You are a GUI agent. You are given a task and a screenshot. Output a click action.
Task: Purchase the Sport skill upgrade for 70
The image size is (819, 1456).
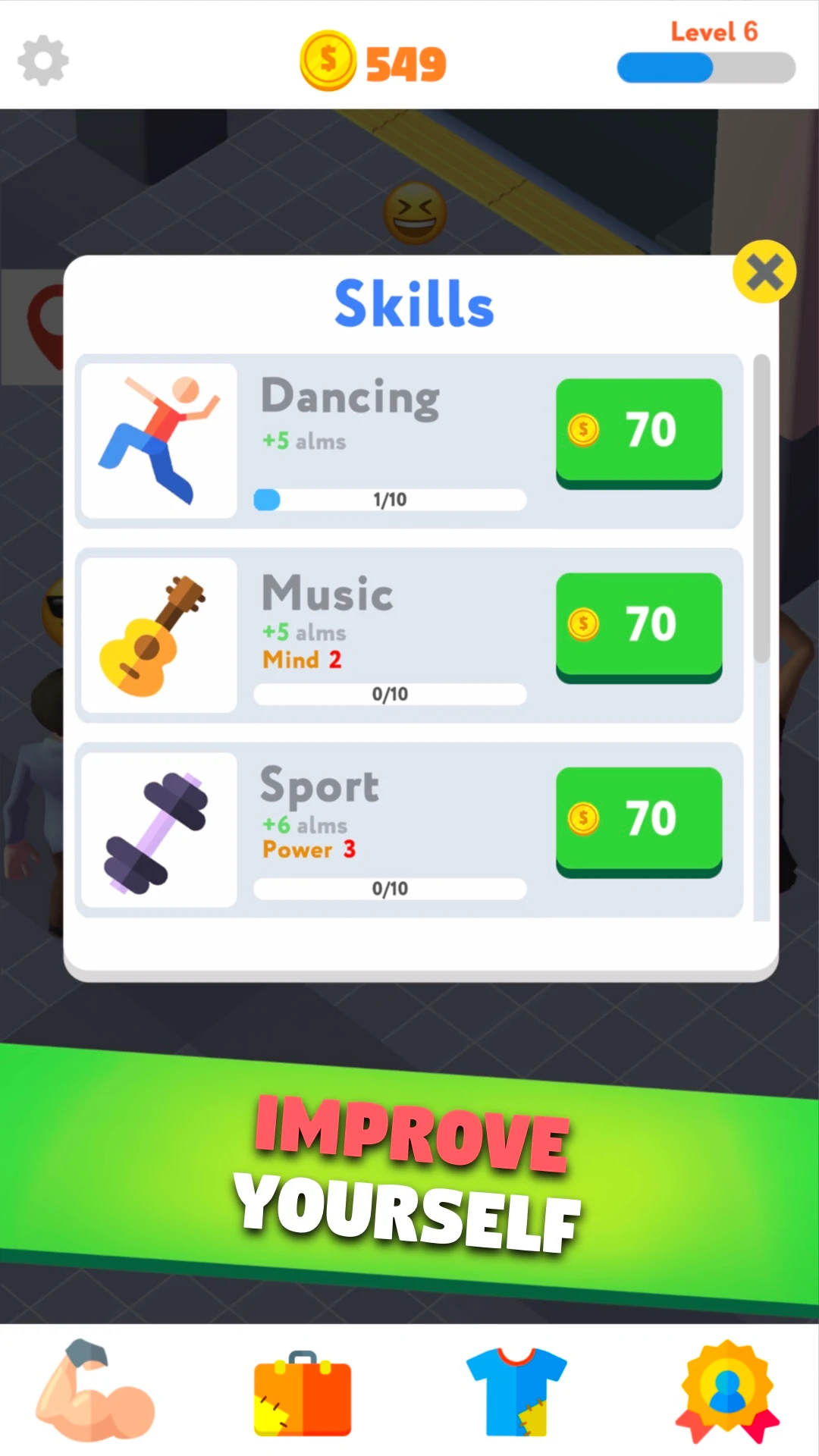tap(639, 822)
